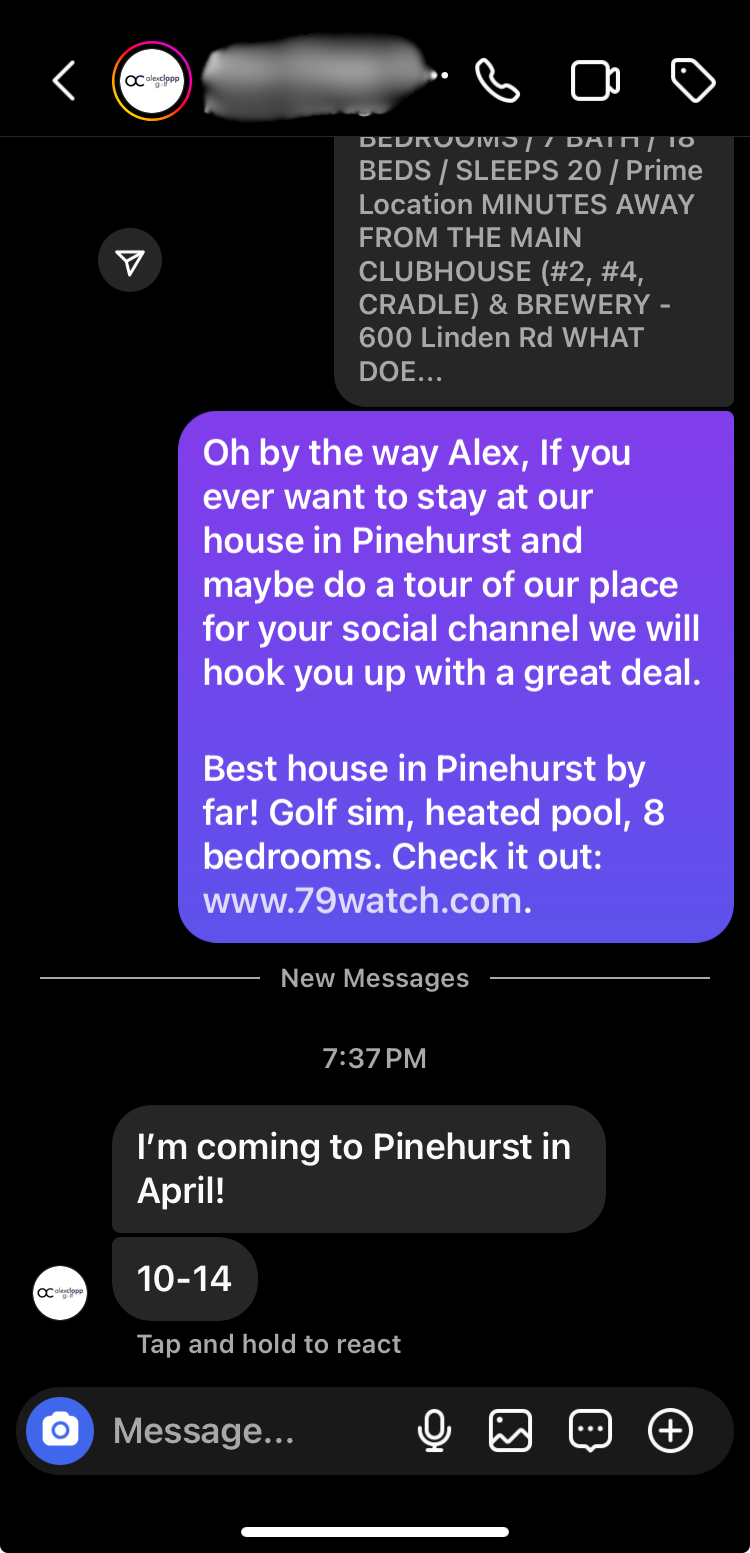
Task: Open sender's small avatar beside 10-14
Action: click(x=60, y=1292)
